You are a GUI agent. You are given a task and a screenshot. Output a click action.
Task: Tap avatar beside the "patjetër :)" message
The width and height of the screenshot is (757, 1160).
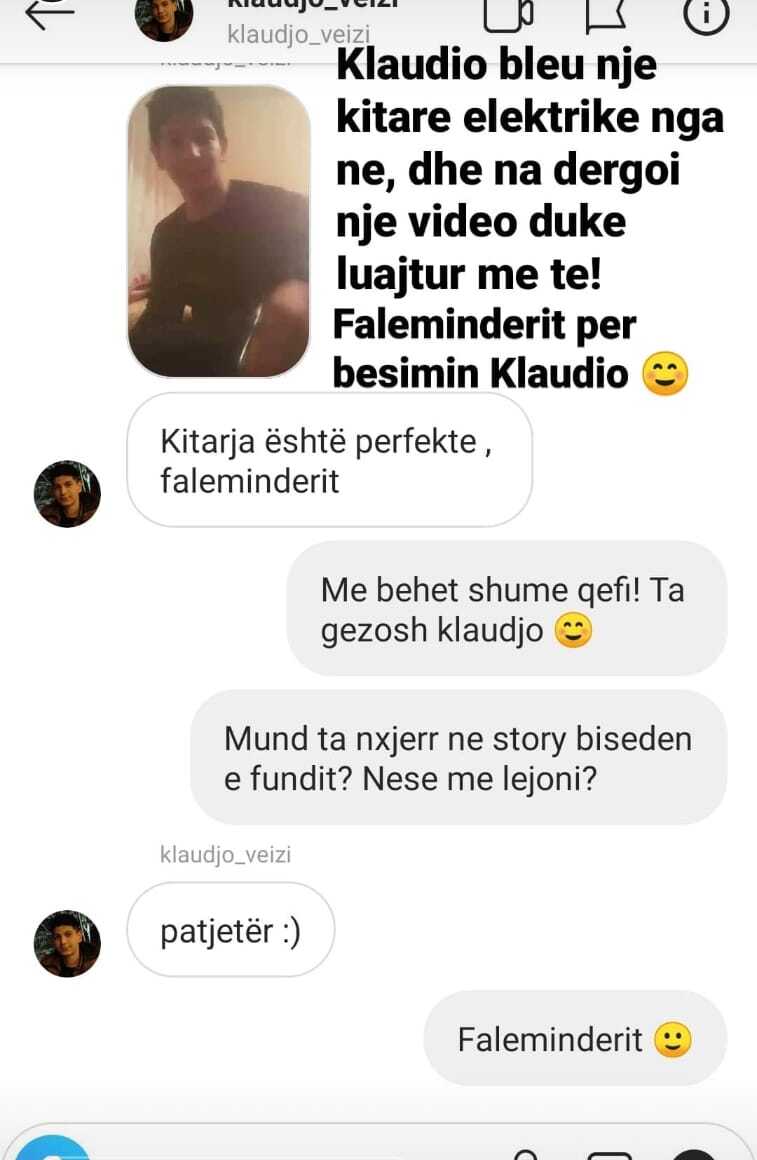point(67,943)
